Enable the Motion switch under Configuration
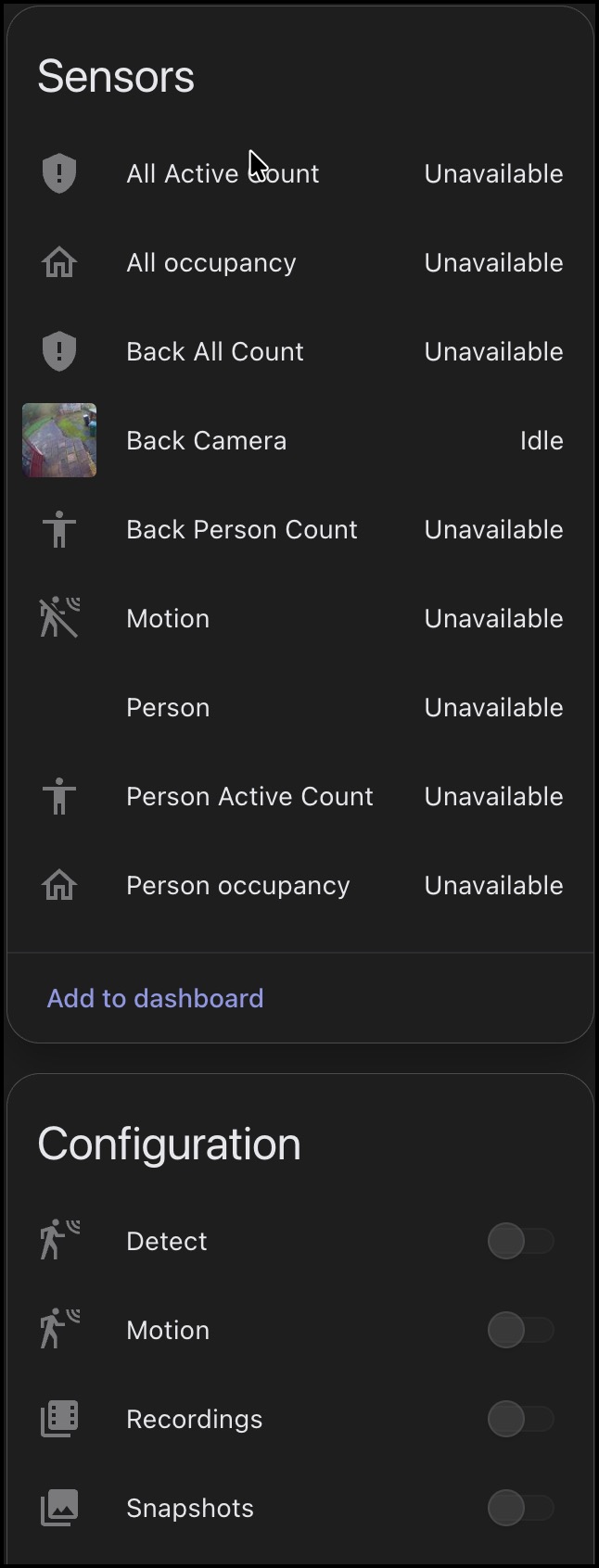Viewport: 599px width, 1568px height. pos(520,1330)
